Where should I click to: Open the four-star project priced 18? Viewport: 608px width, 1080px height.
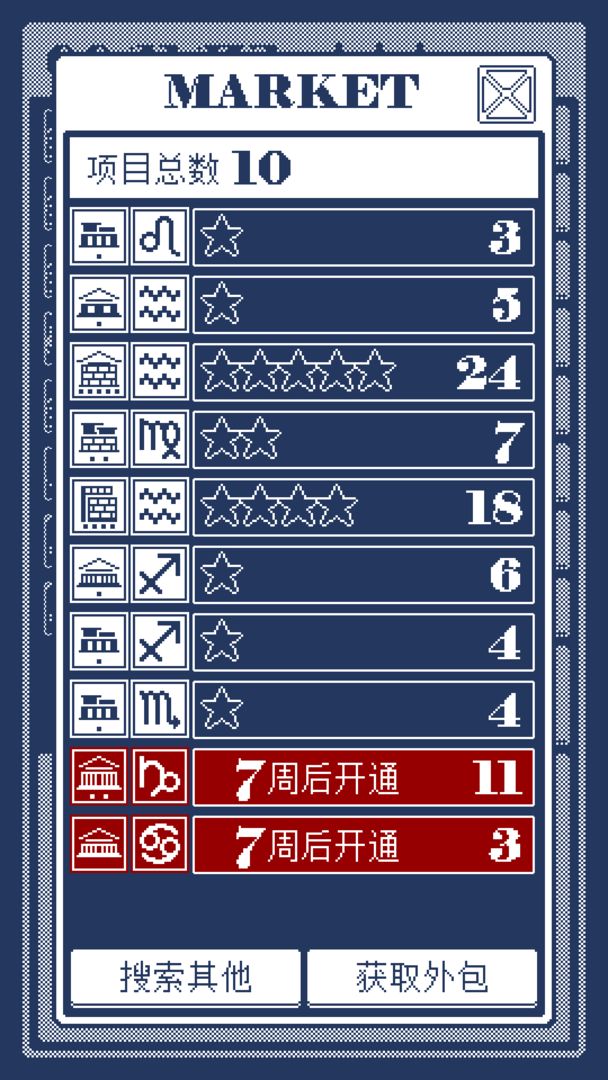click(362, 507)
